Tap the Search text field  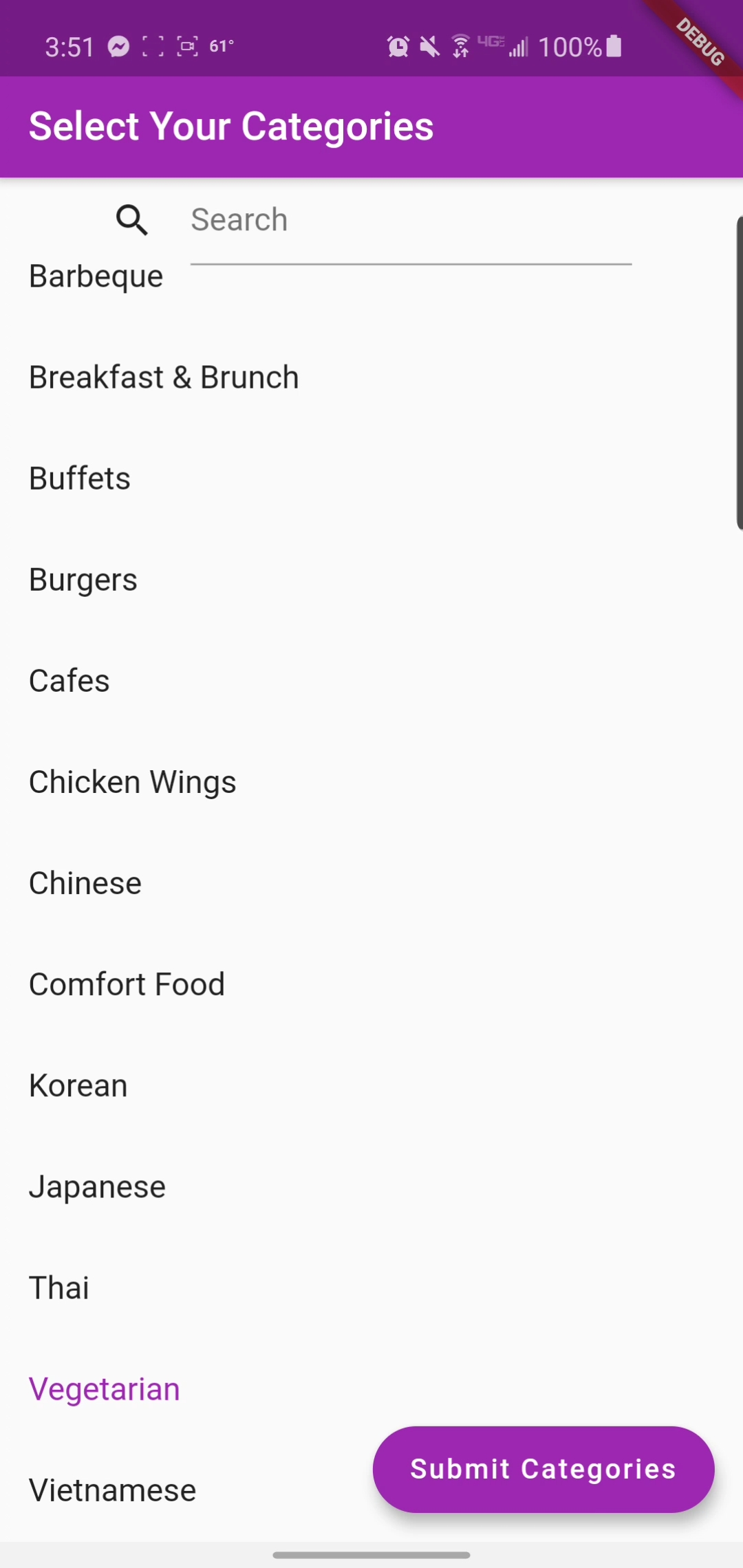410,221
